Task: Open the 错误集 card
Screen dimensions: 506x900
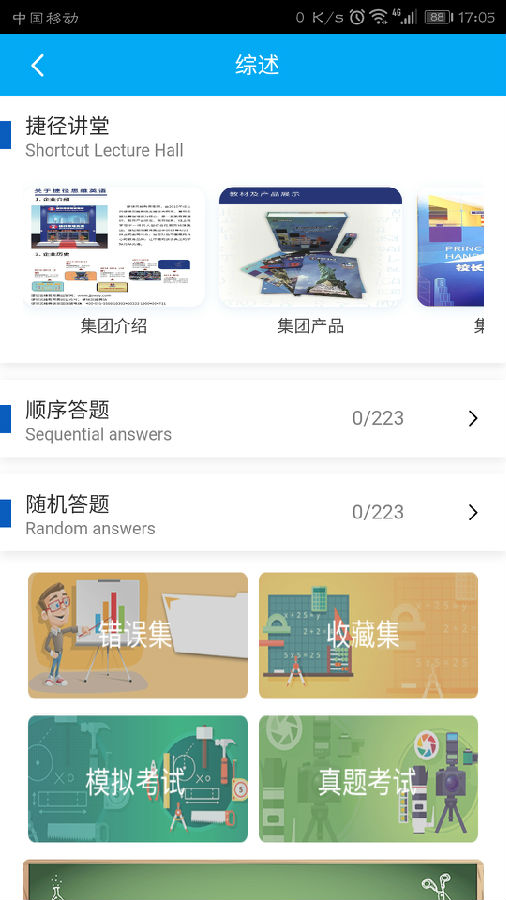Action: [x=138, y=635]
